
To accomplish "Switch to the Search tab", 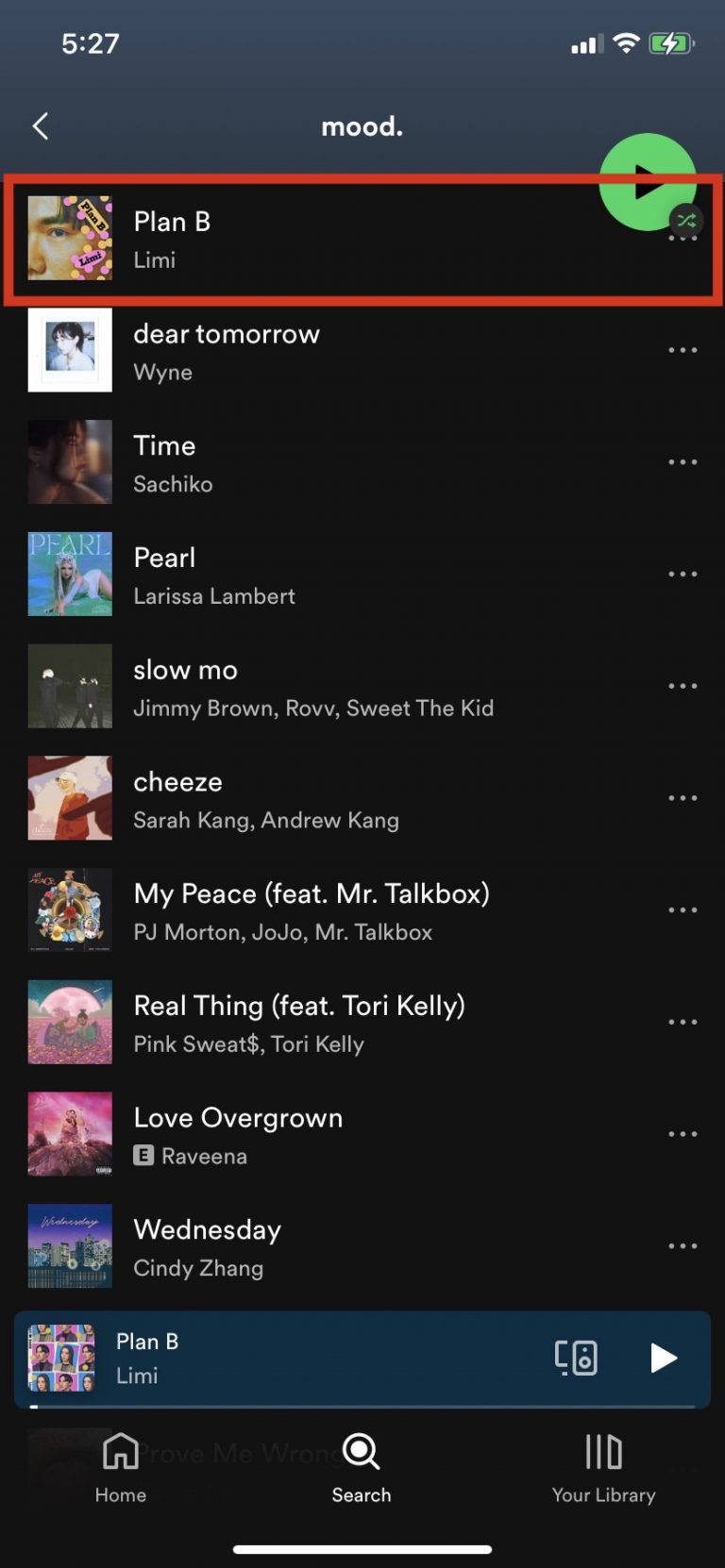I will pyautogui.click(x=361, y=1468).
